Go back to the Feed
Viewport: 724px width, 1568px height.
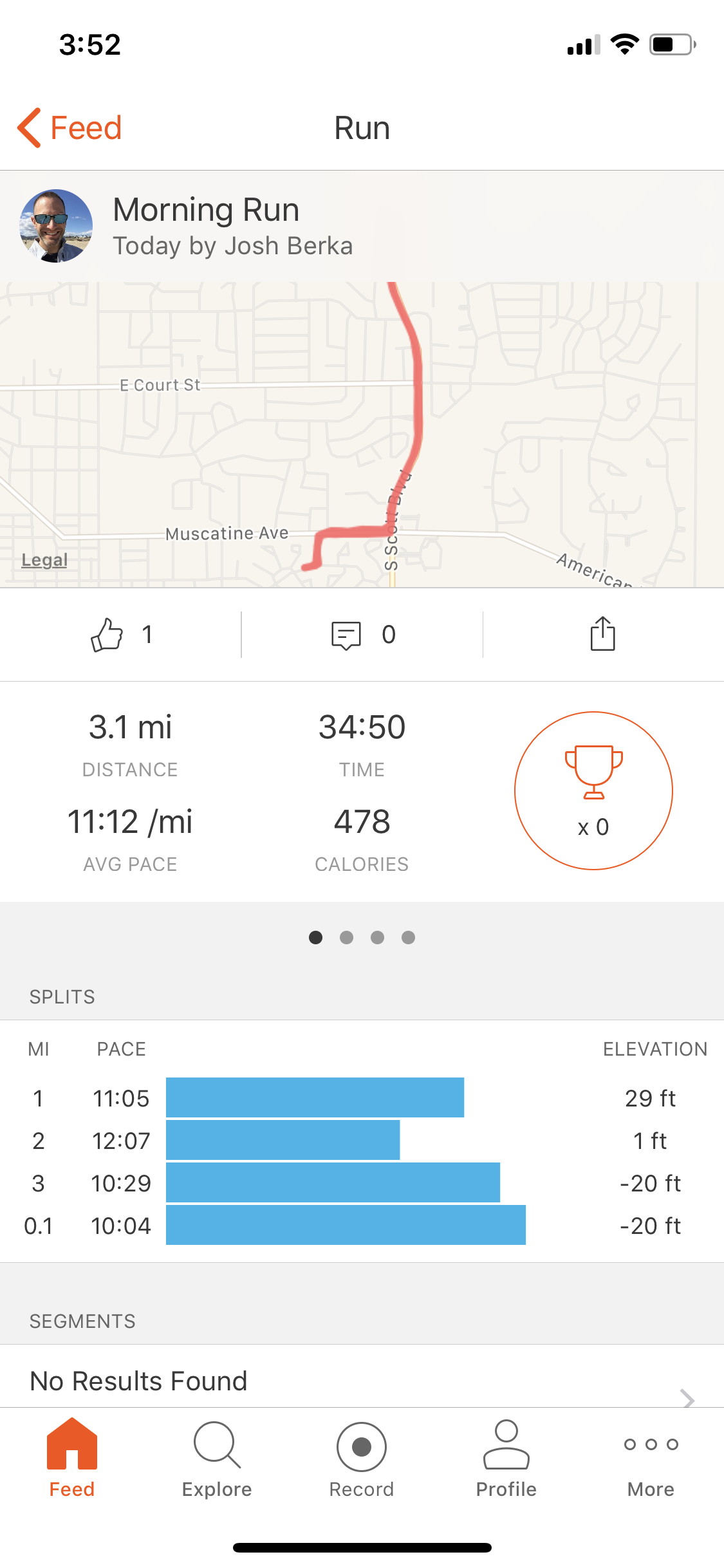pos(70,127)
